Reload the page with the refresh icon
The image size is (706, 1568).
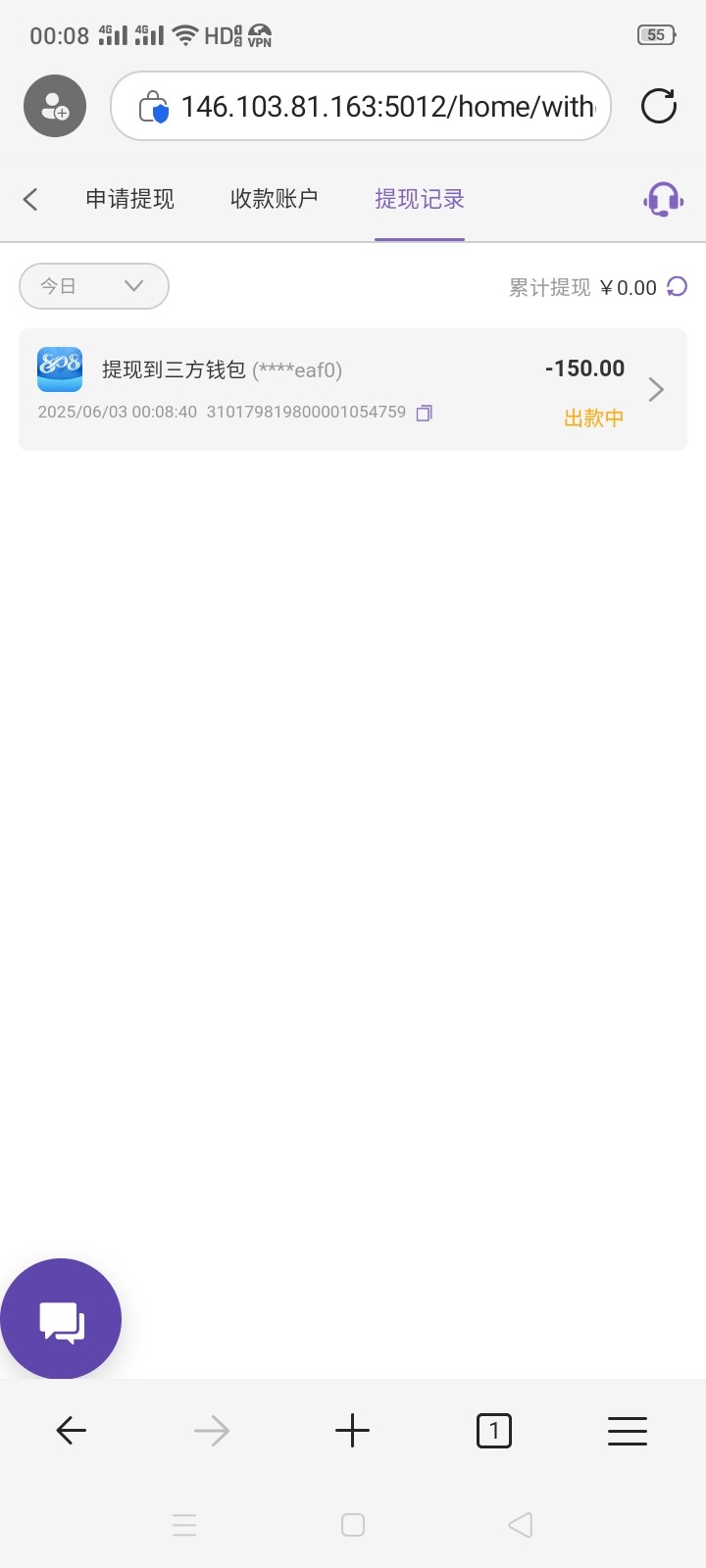[x=659, y=106]
